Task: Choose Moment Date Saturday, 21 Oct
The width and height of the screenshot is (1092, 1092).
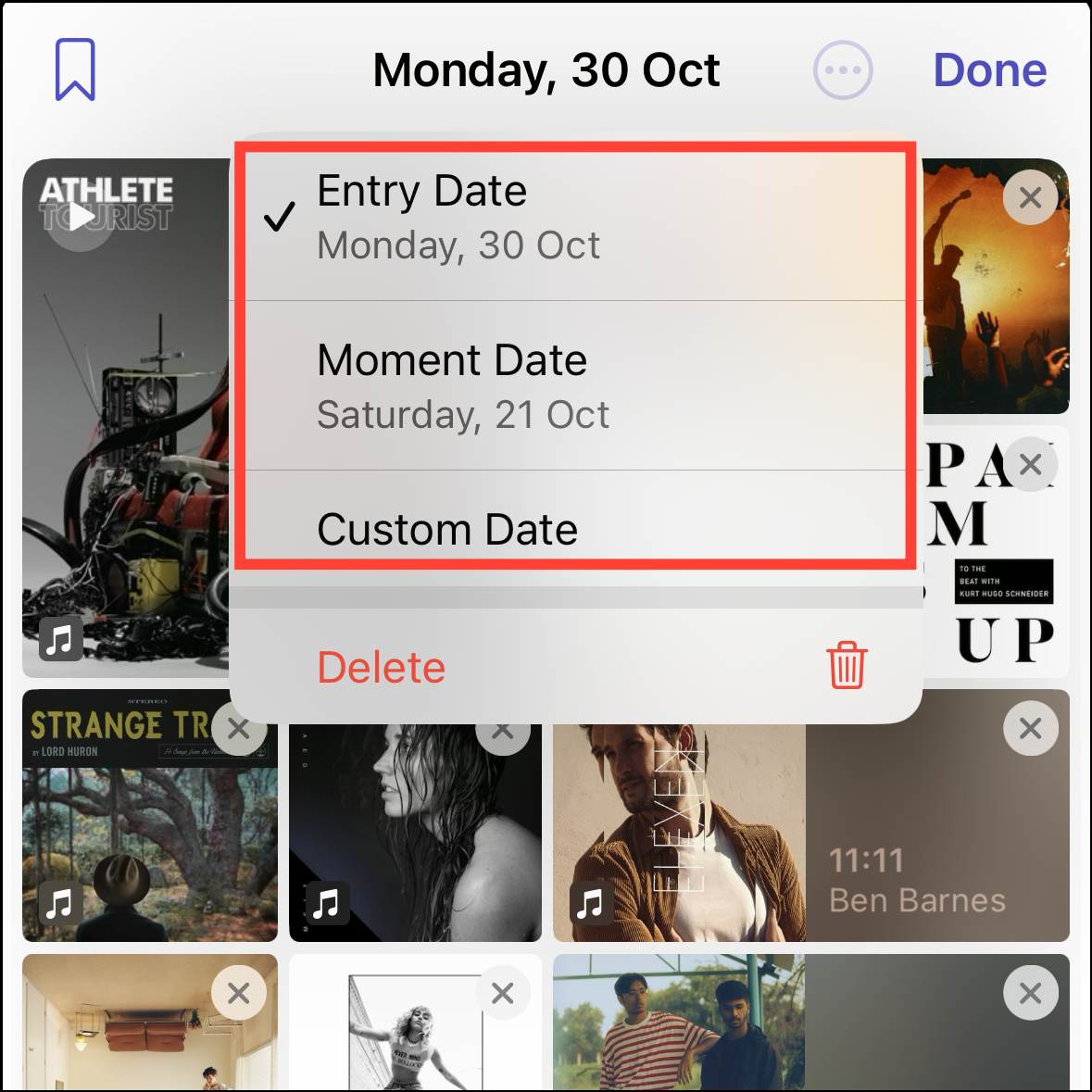Action: pyautogui.click(x=576, y=386)
